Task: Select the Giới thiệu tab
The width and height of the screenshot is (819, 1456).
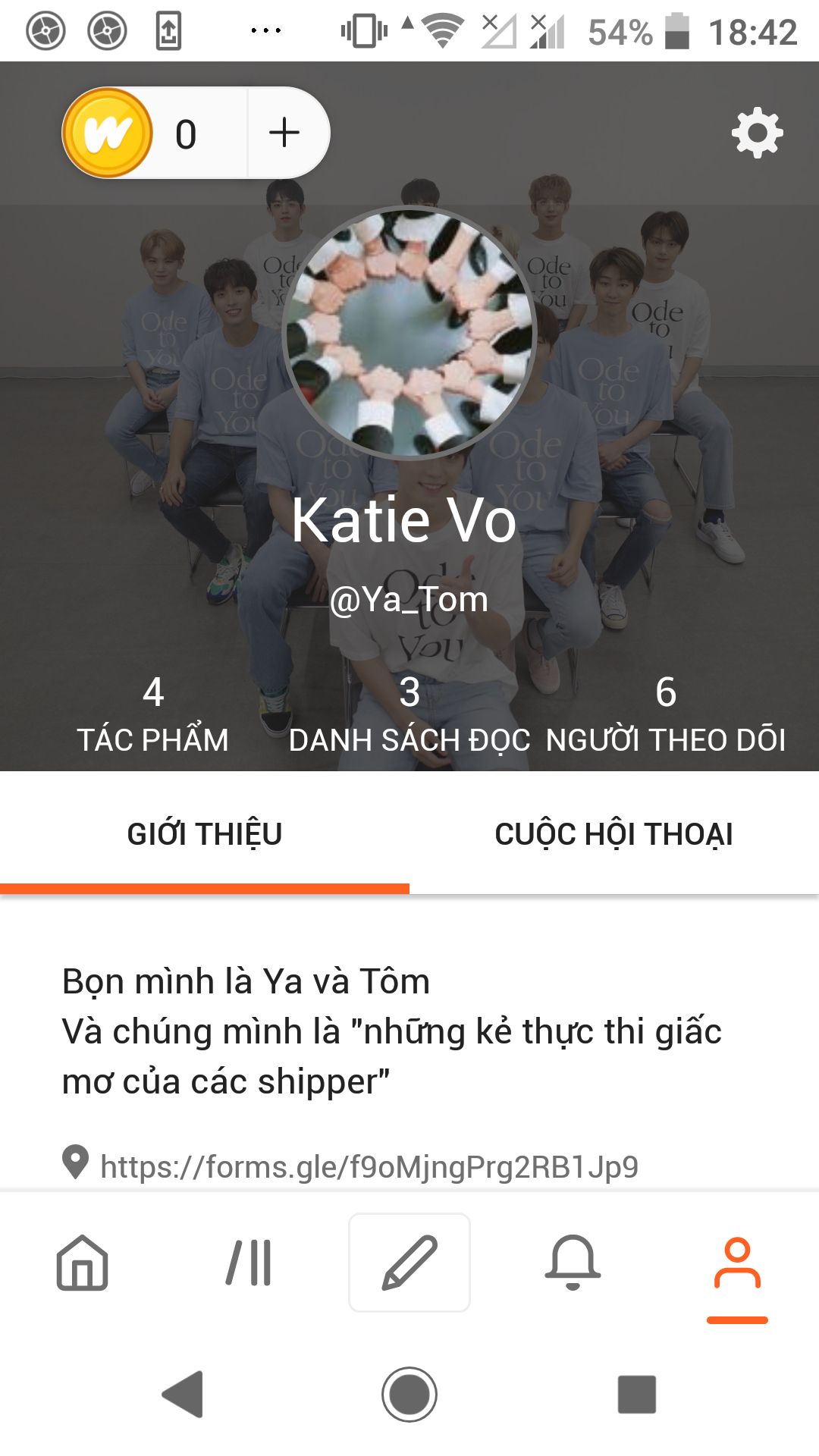Action: pos(205,834)
